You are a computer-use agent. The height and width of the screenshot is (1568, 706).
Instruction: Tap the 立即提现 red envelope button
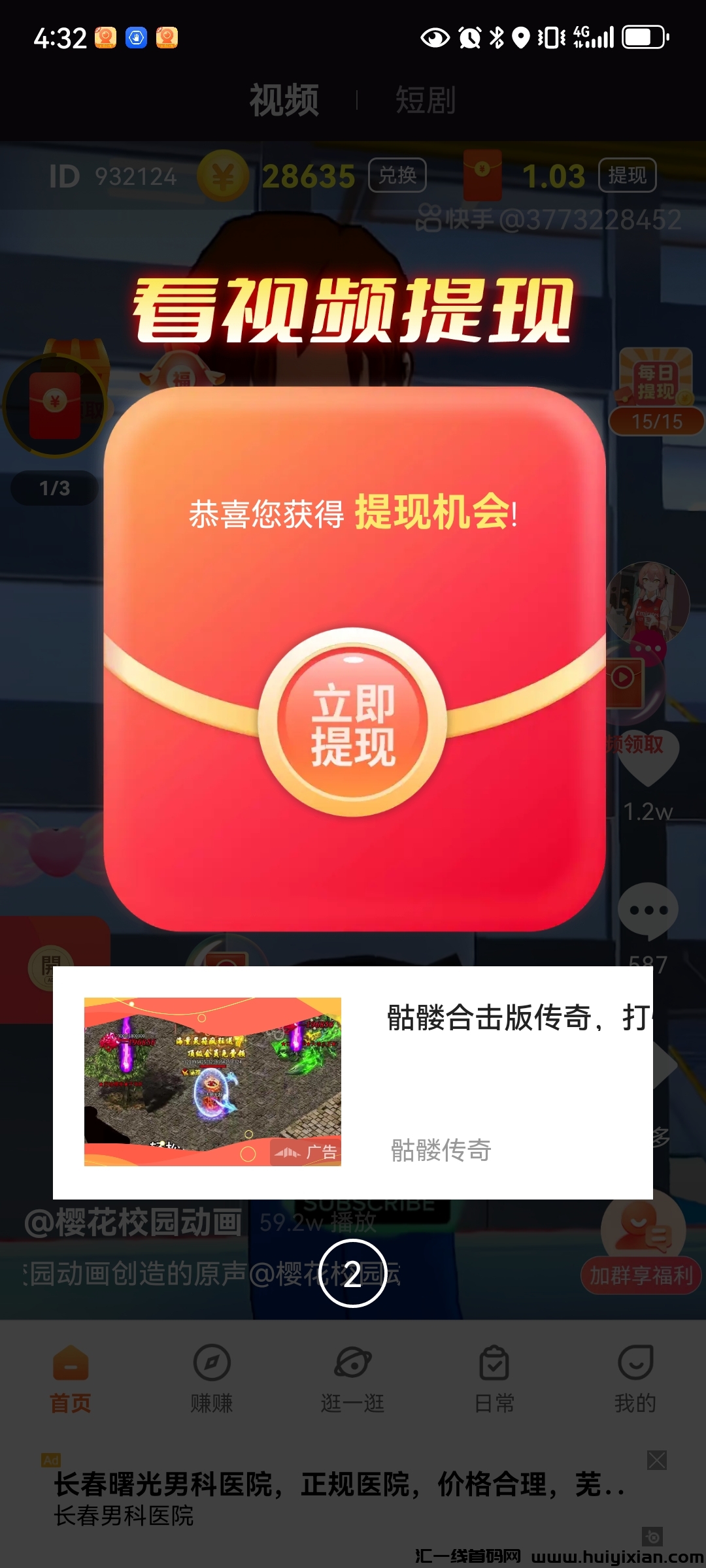point(353,723)
